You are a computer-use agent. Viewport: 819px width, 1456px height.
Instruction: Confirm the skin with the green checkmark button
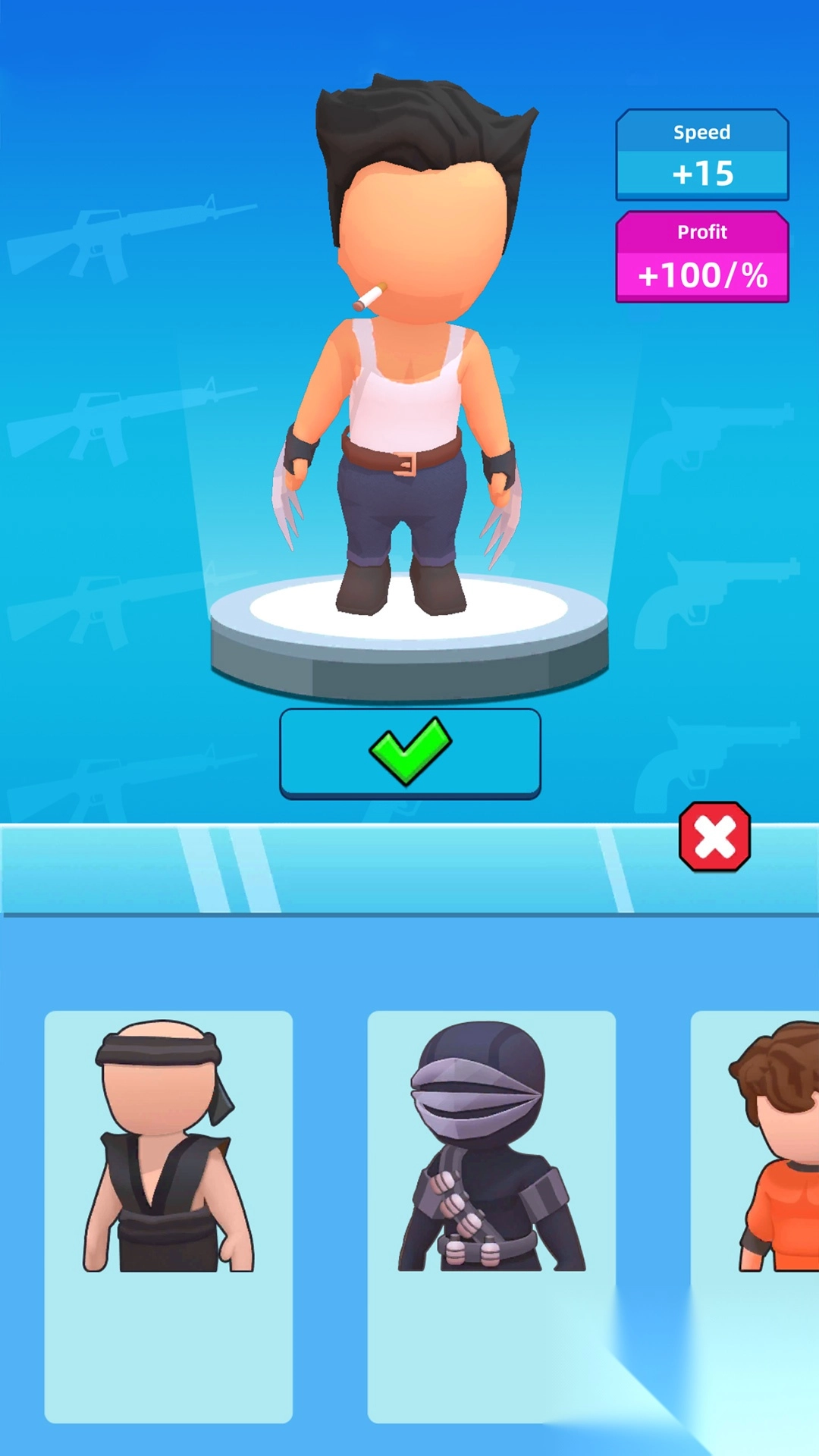click(409, 752)
